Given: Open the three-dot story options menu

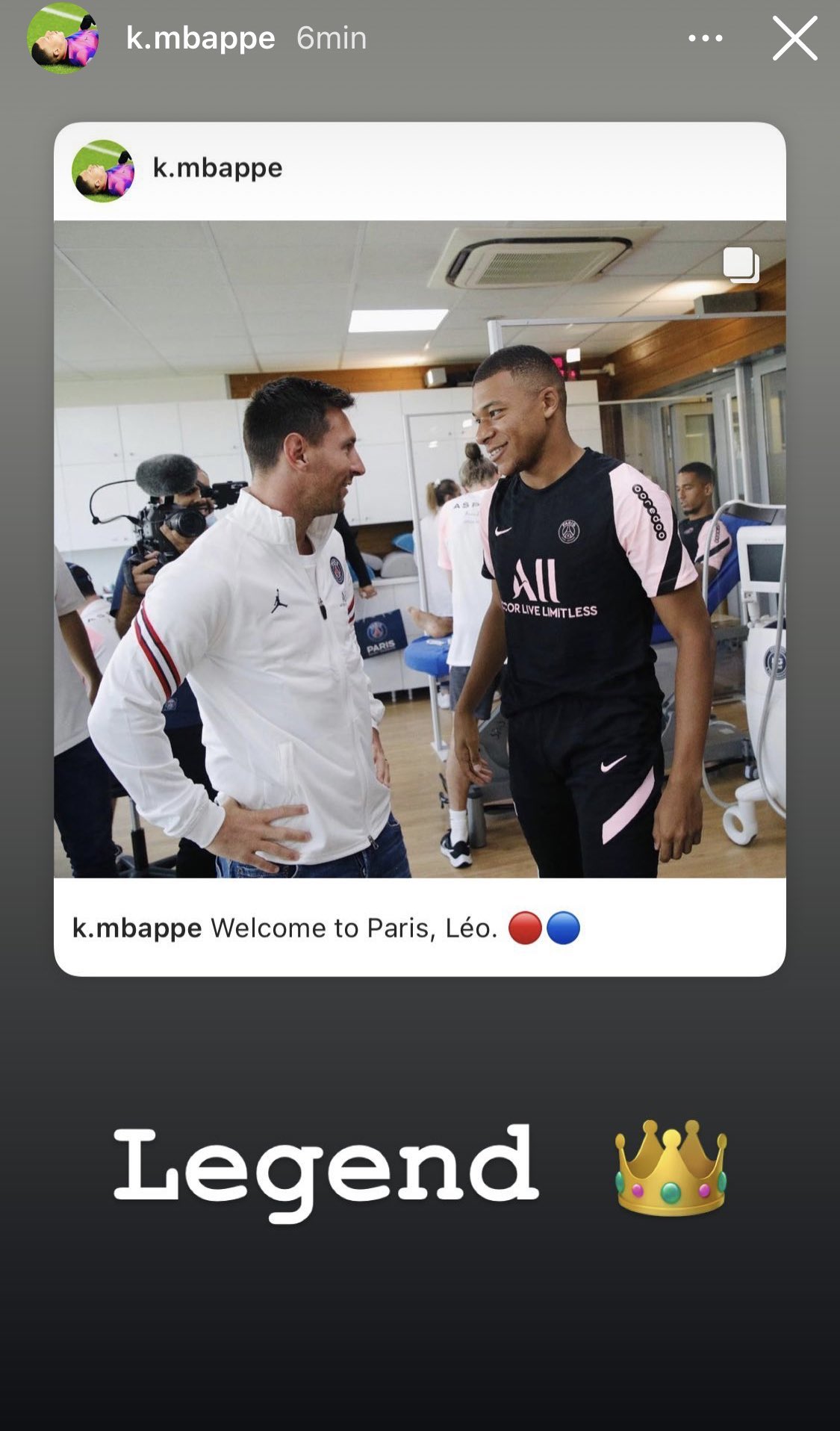Looking at the screenshot, I should [x=705, y=39].
